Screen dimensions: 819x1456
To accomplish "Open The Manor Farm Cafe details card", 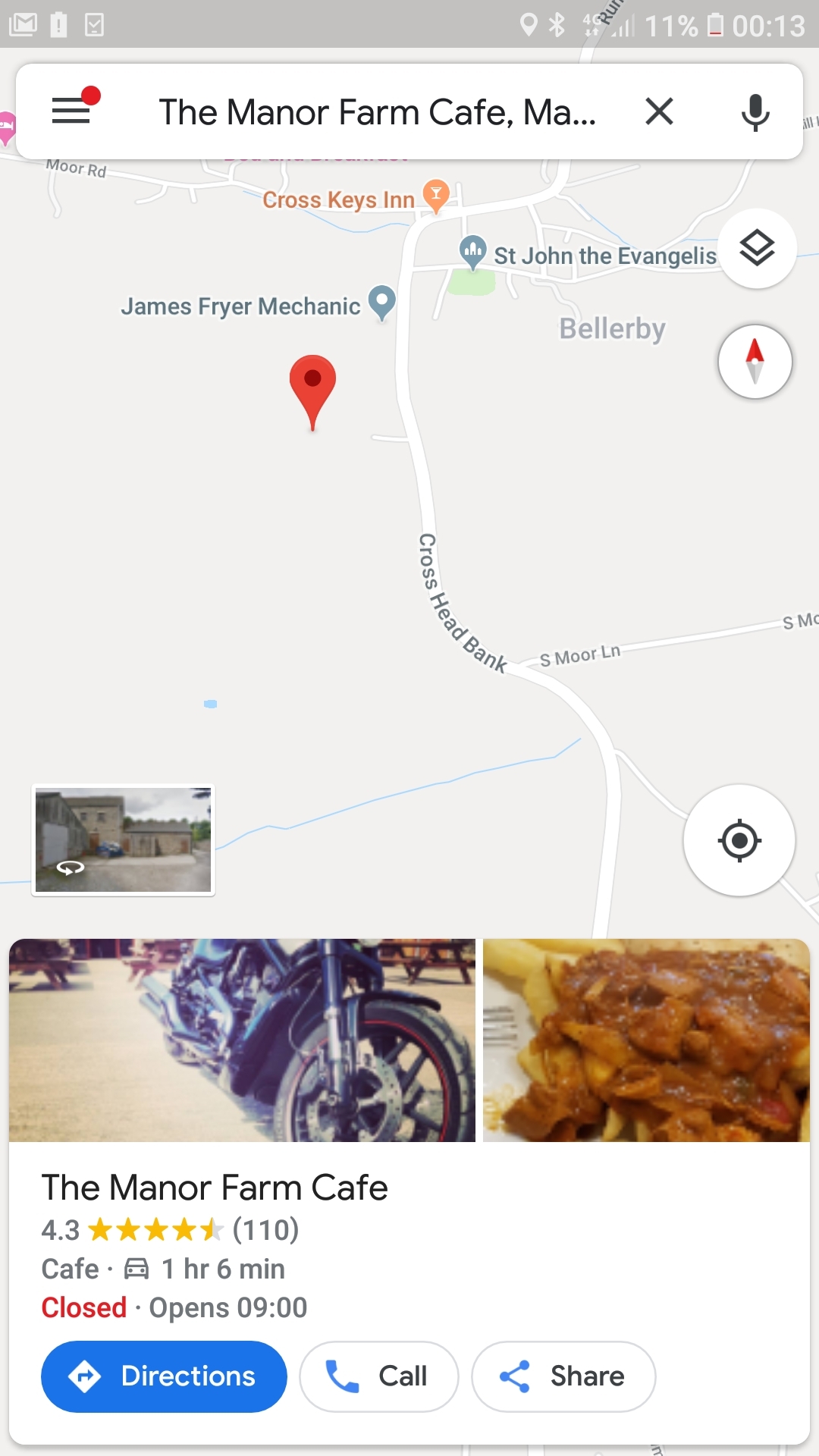I will tap(215, 1188).
